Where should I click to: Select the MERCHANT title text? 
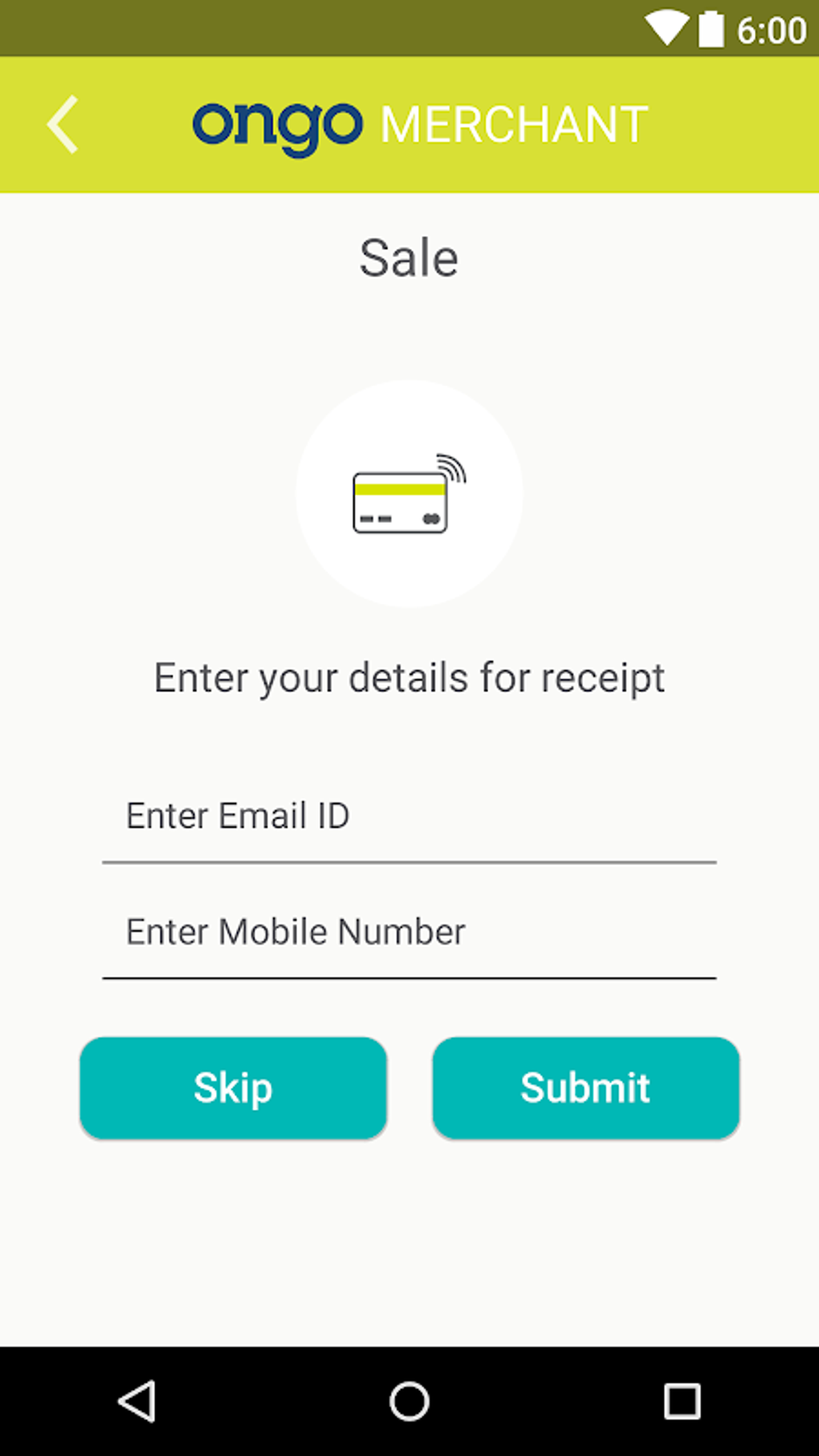coord(512,124)
